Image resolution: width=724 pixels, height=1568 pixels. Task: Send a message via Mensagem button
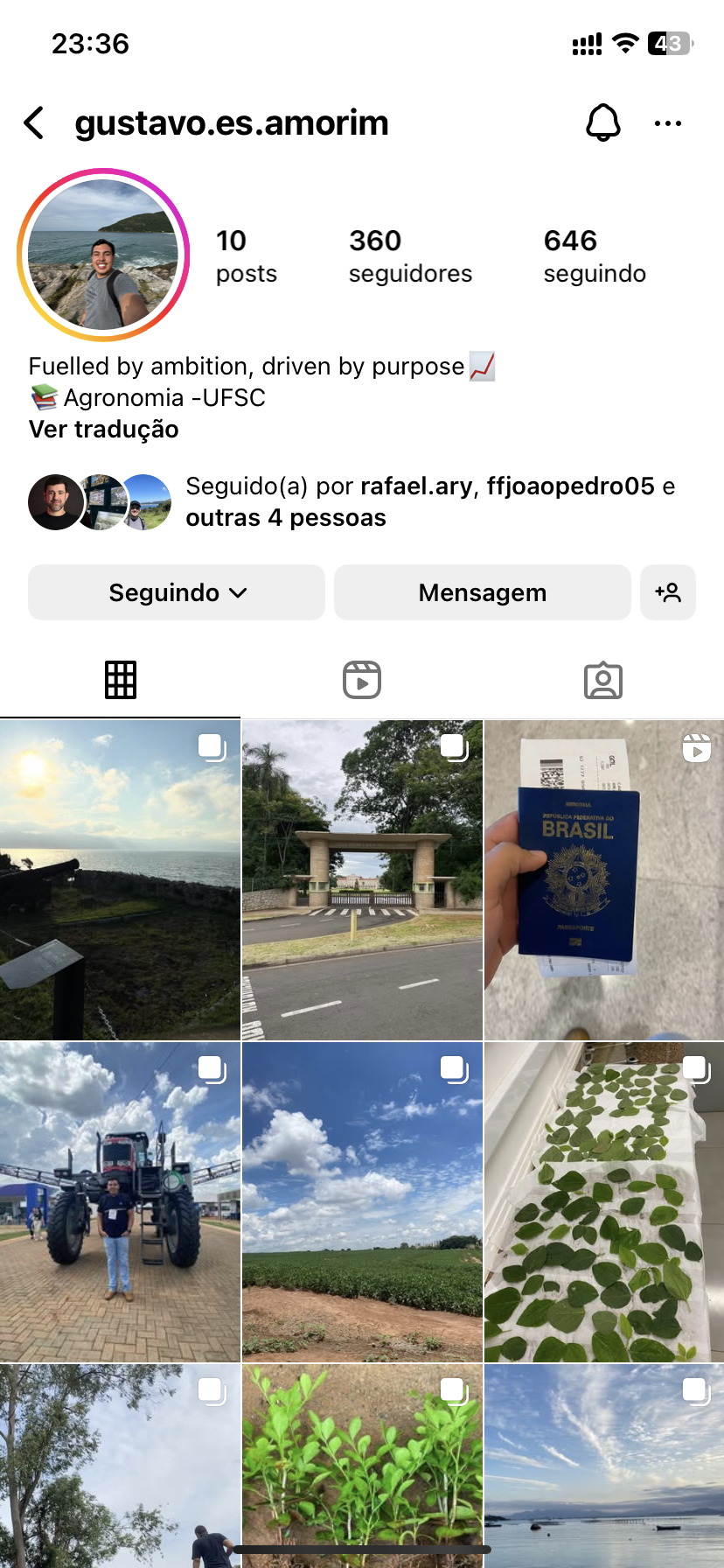coord(482,592)
